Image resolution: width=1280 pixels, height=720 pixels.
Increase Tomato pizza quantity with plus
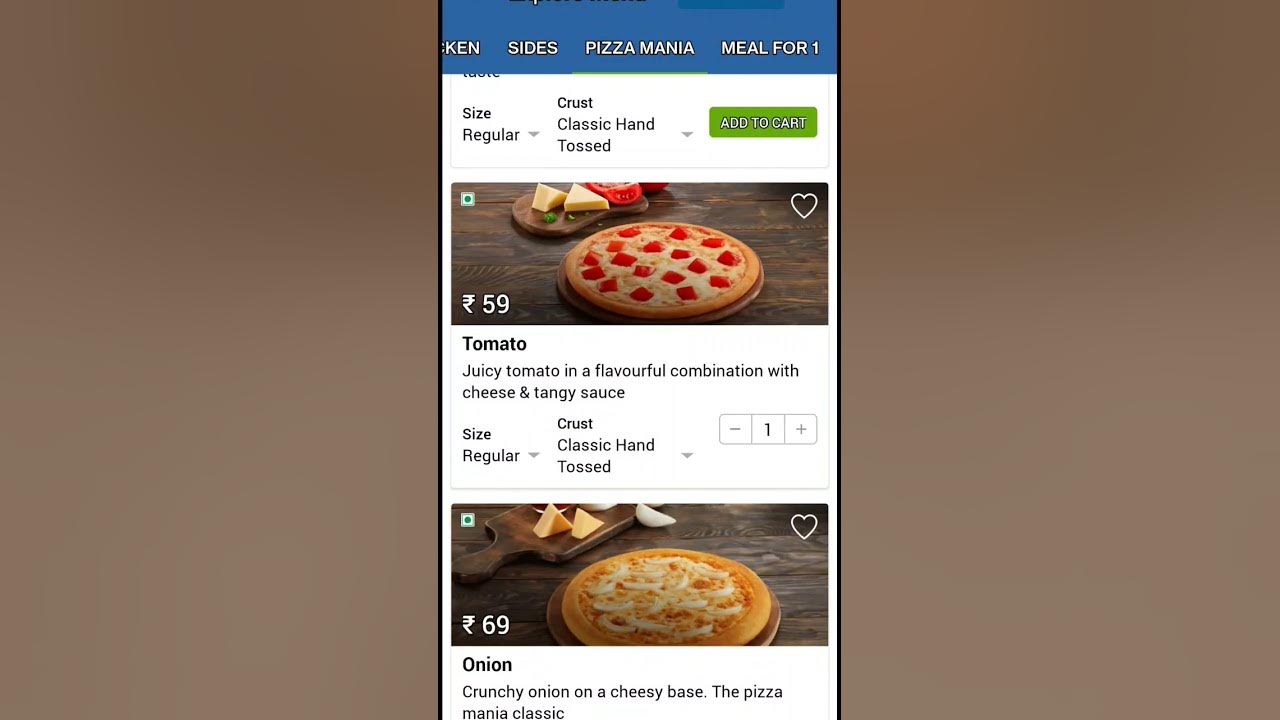pyautogui.click(x=801, y=429)
